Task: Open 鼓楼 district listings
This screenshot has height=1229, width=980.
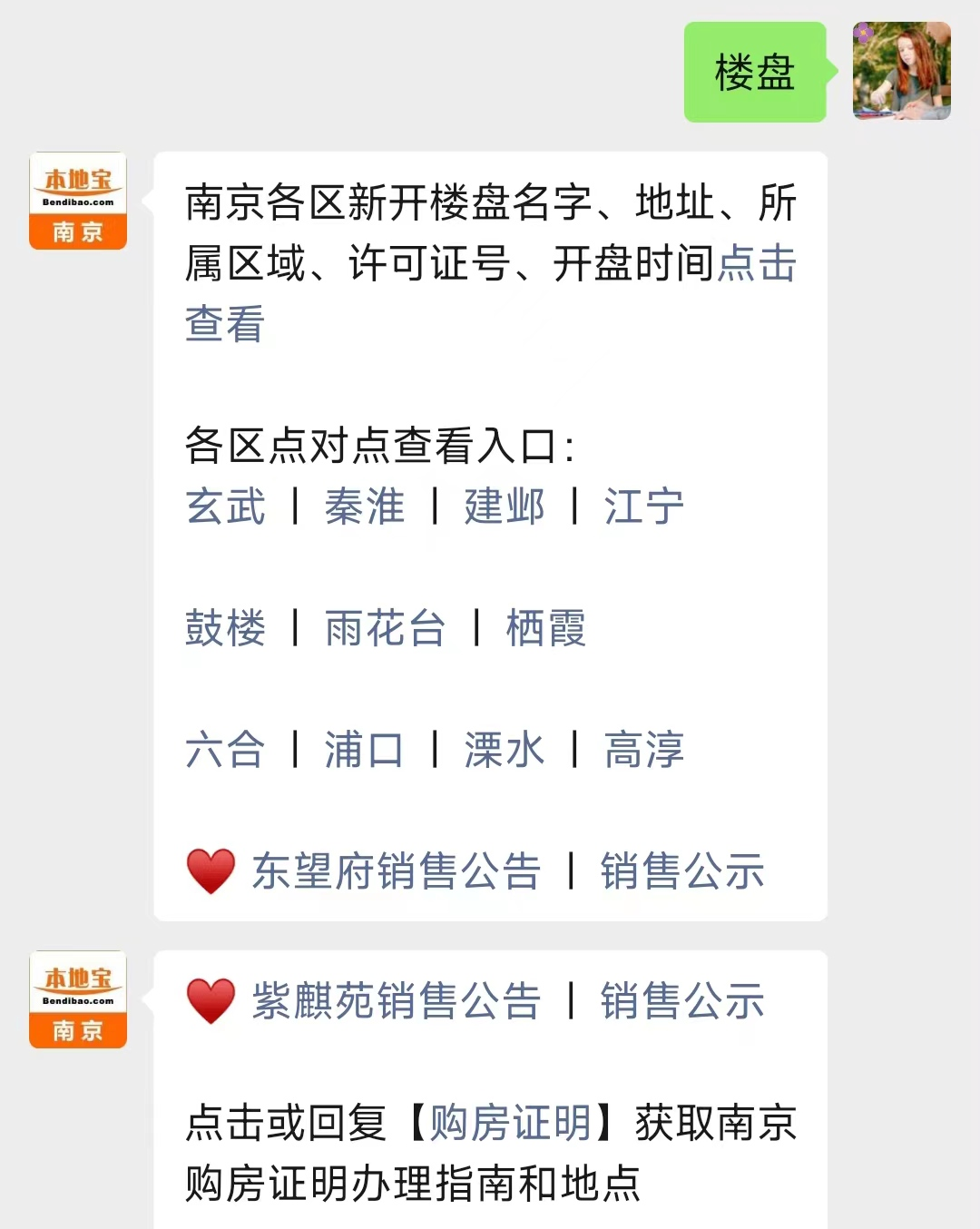Action: coord(225,628)
